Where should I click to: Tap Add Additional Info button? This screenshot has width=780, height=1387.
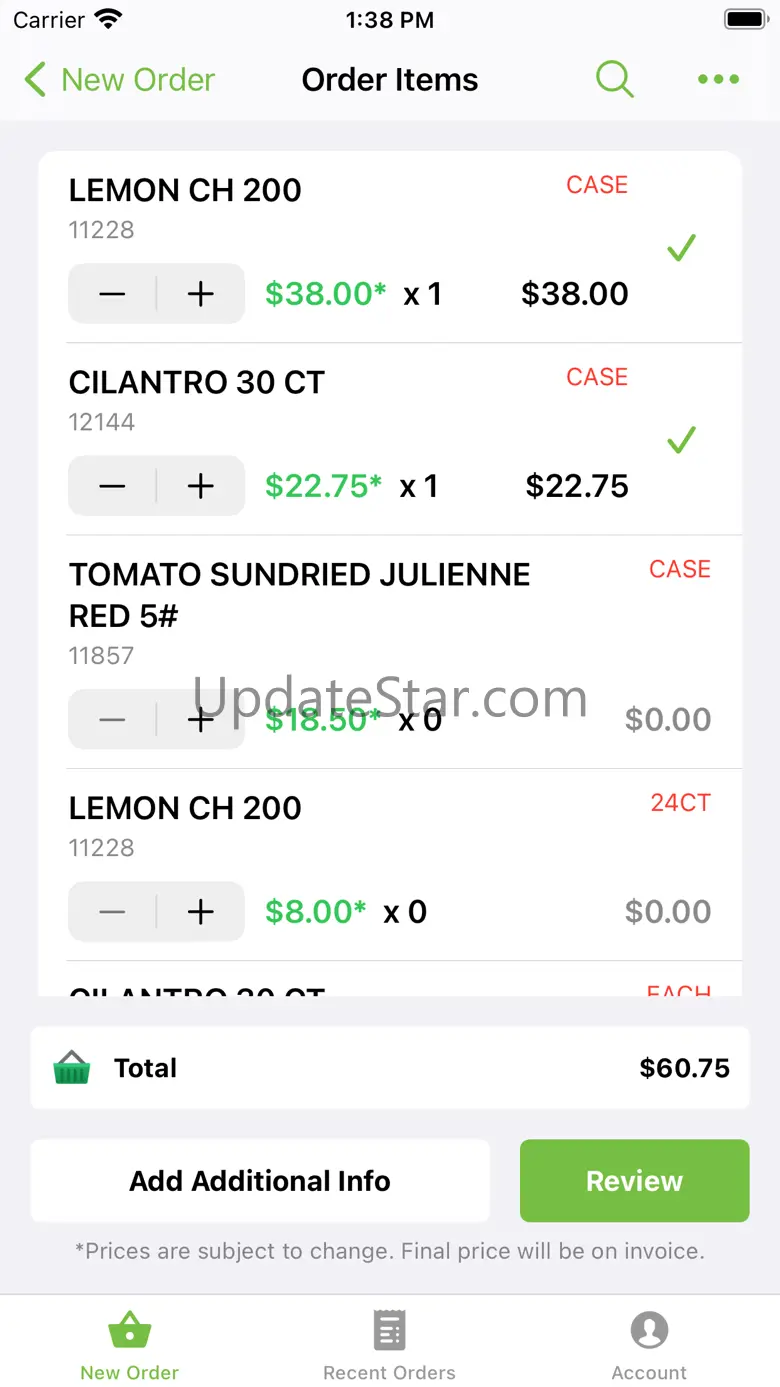coord(260,1181)
